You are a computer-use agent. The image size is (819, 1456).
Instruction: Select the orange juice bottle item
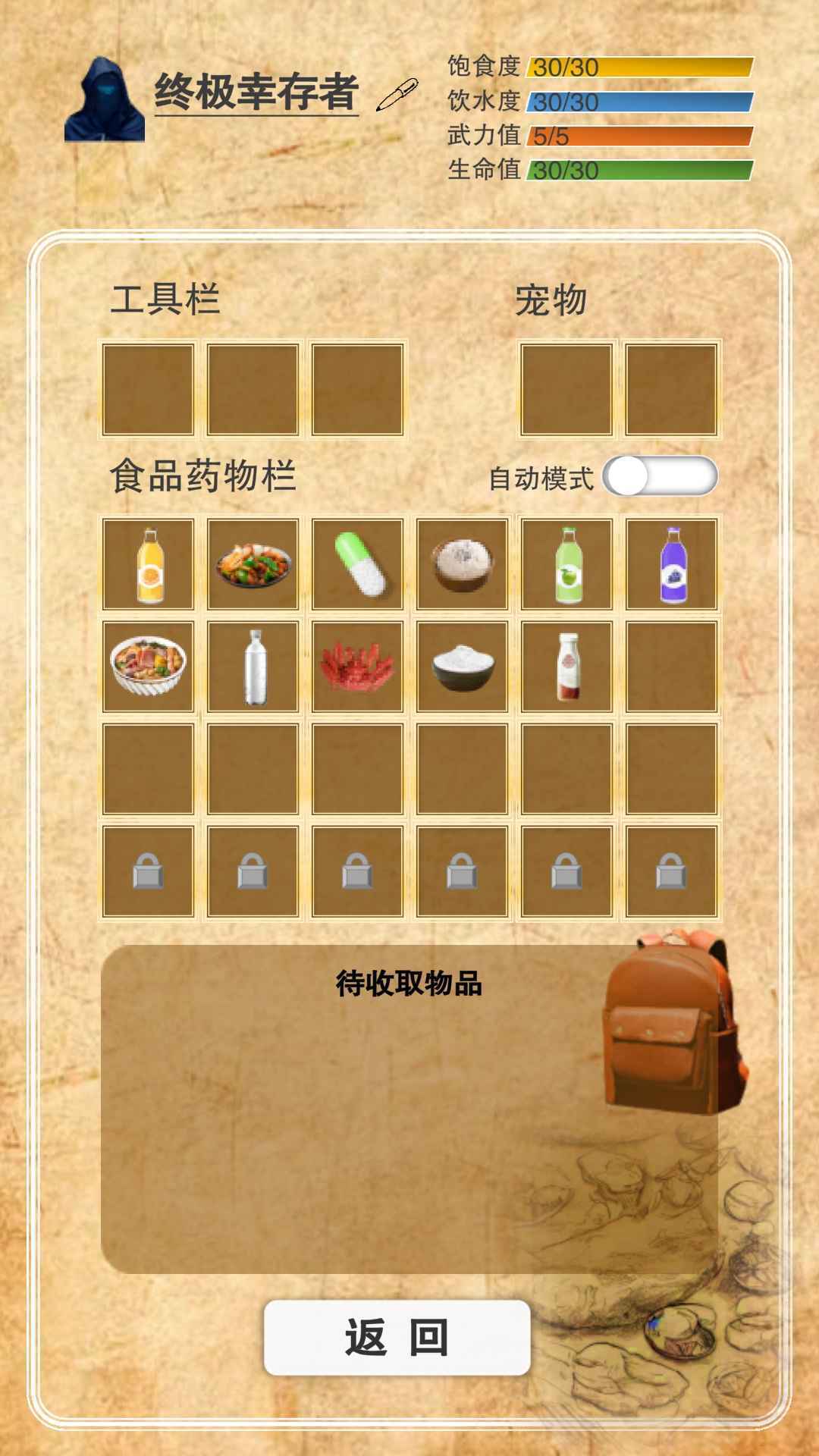[149, 564]
